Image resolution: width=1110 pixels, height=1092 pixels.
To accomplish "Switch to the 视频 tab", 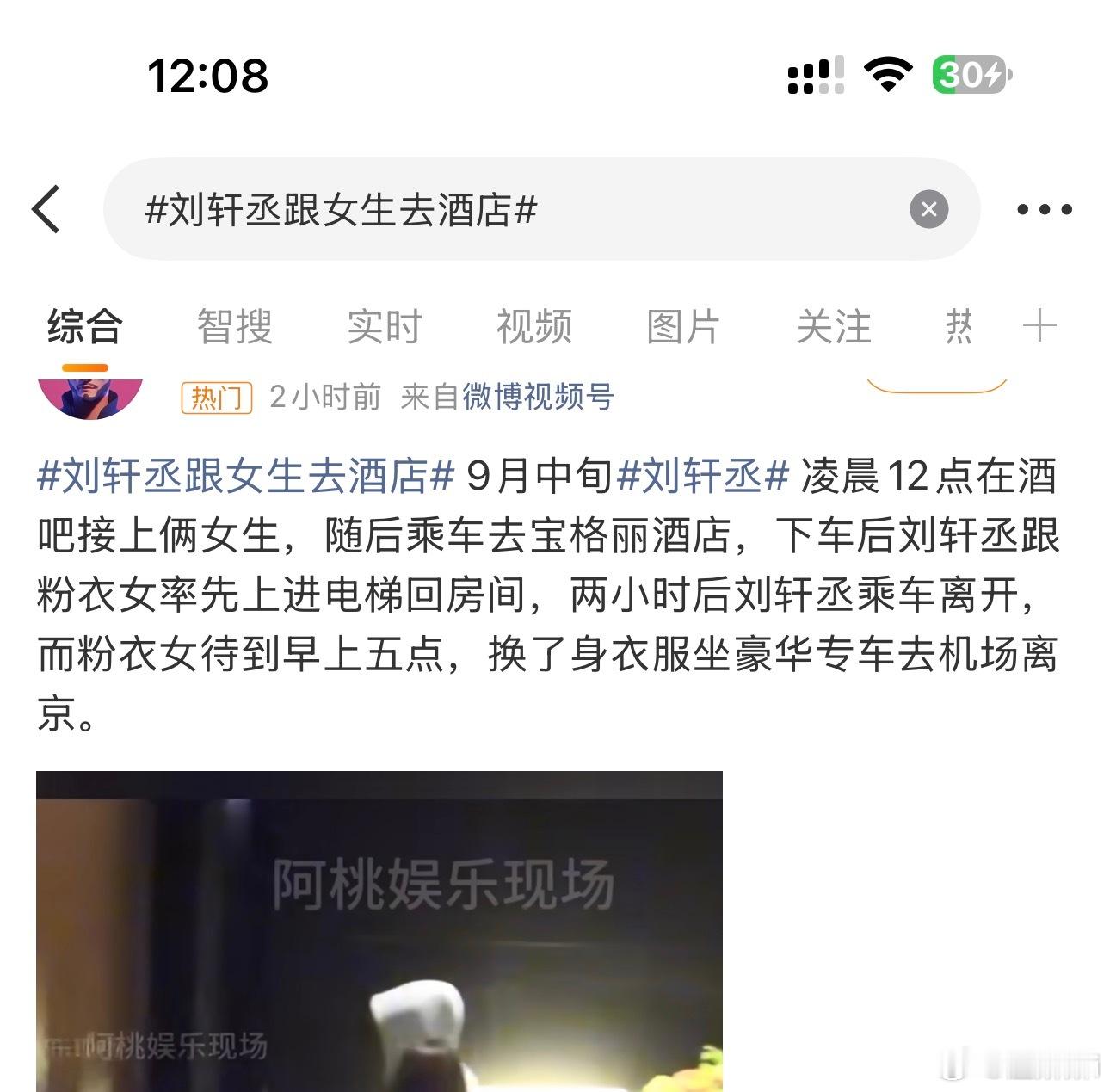I will (x=533, y=327).
